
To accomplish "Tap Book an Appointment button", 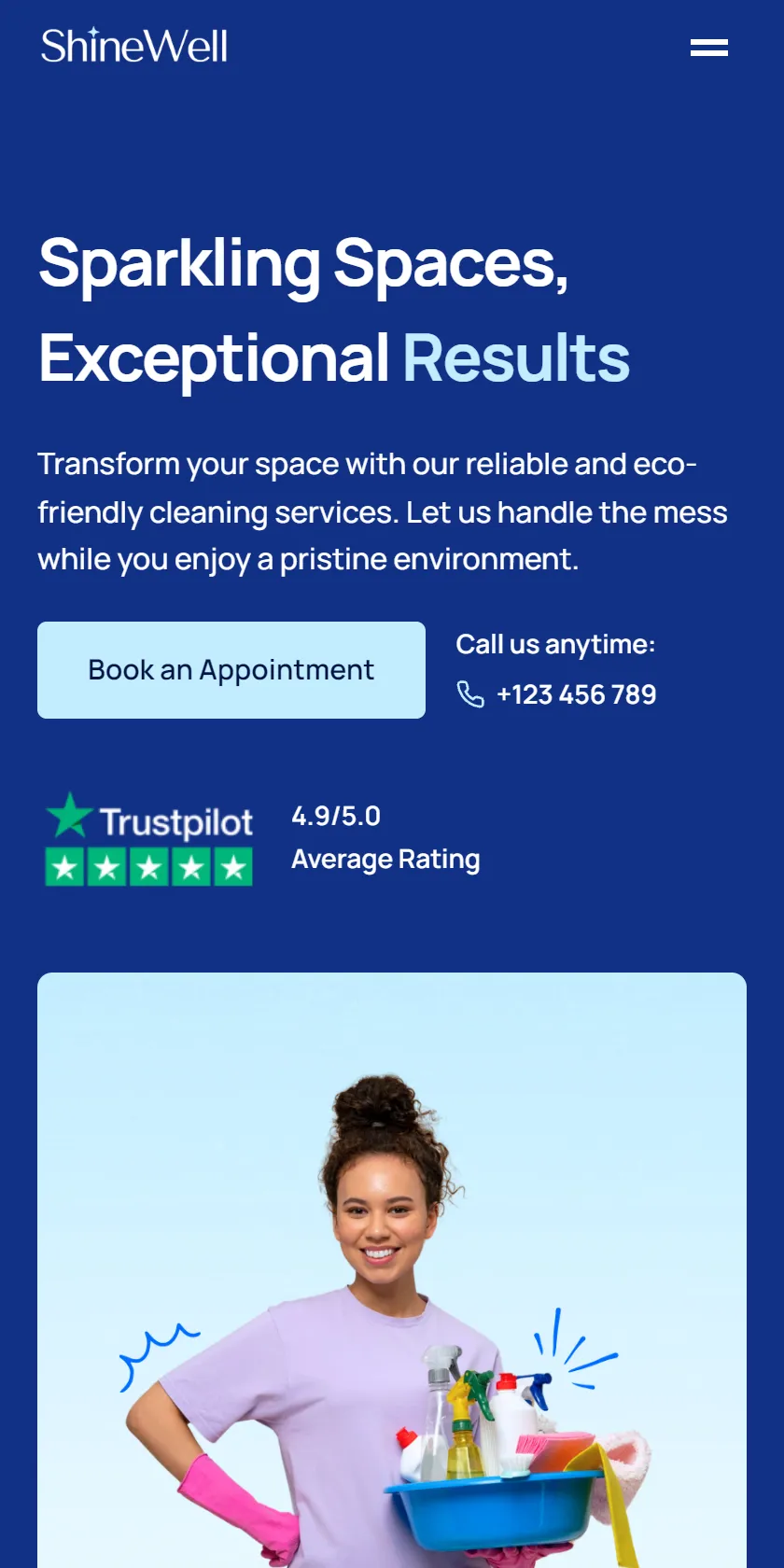I will pyautogui.click(x=231, y=670).
